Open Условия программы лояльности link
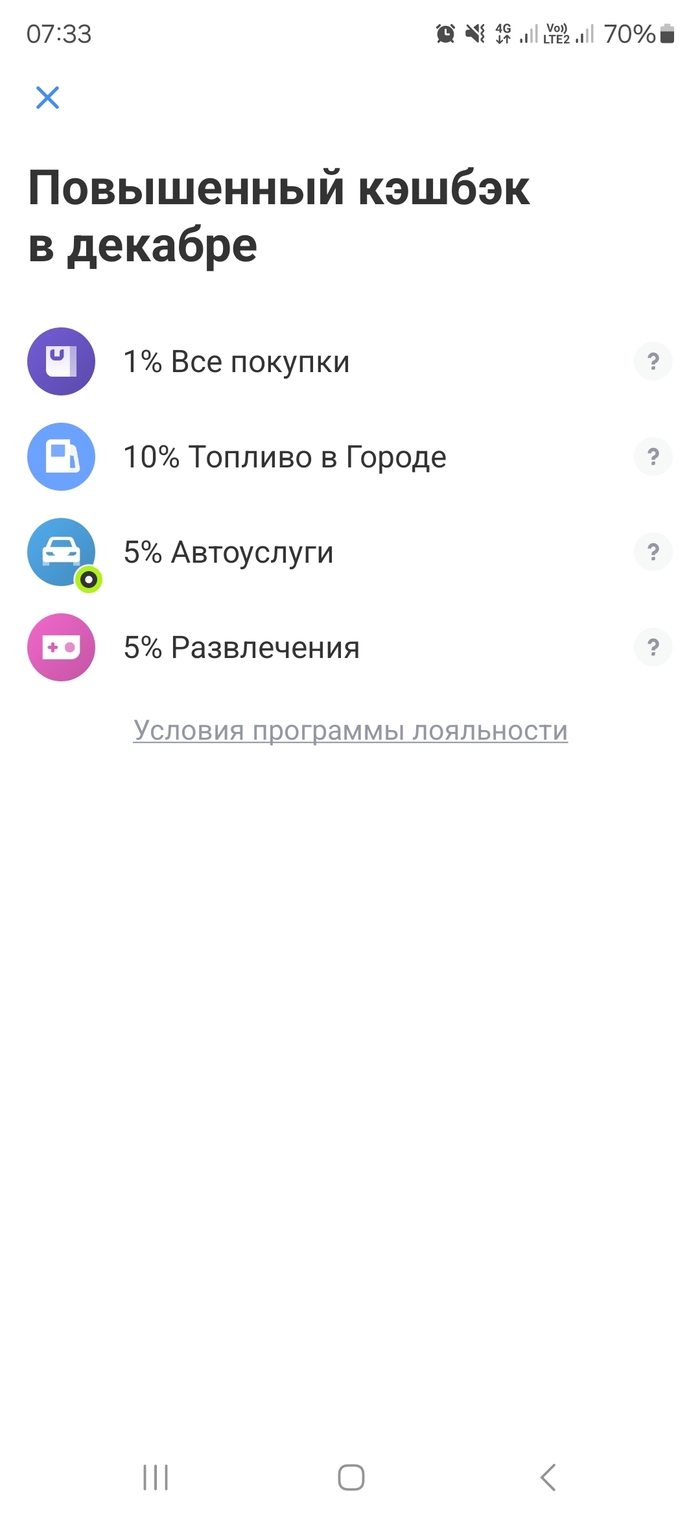 point(350,731)
